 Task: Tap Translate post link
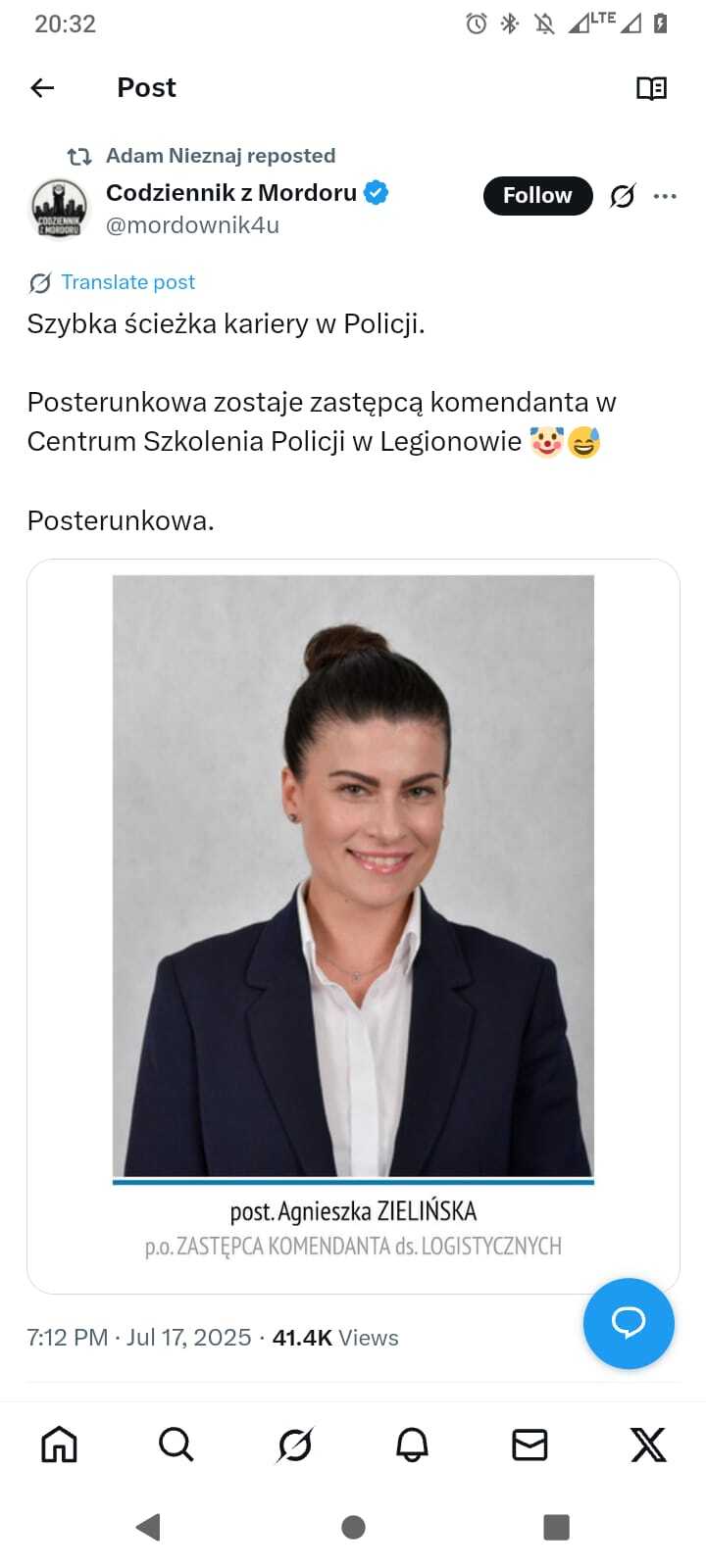coord(127,282)
